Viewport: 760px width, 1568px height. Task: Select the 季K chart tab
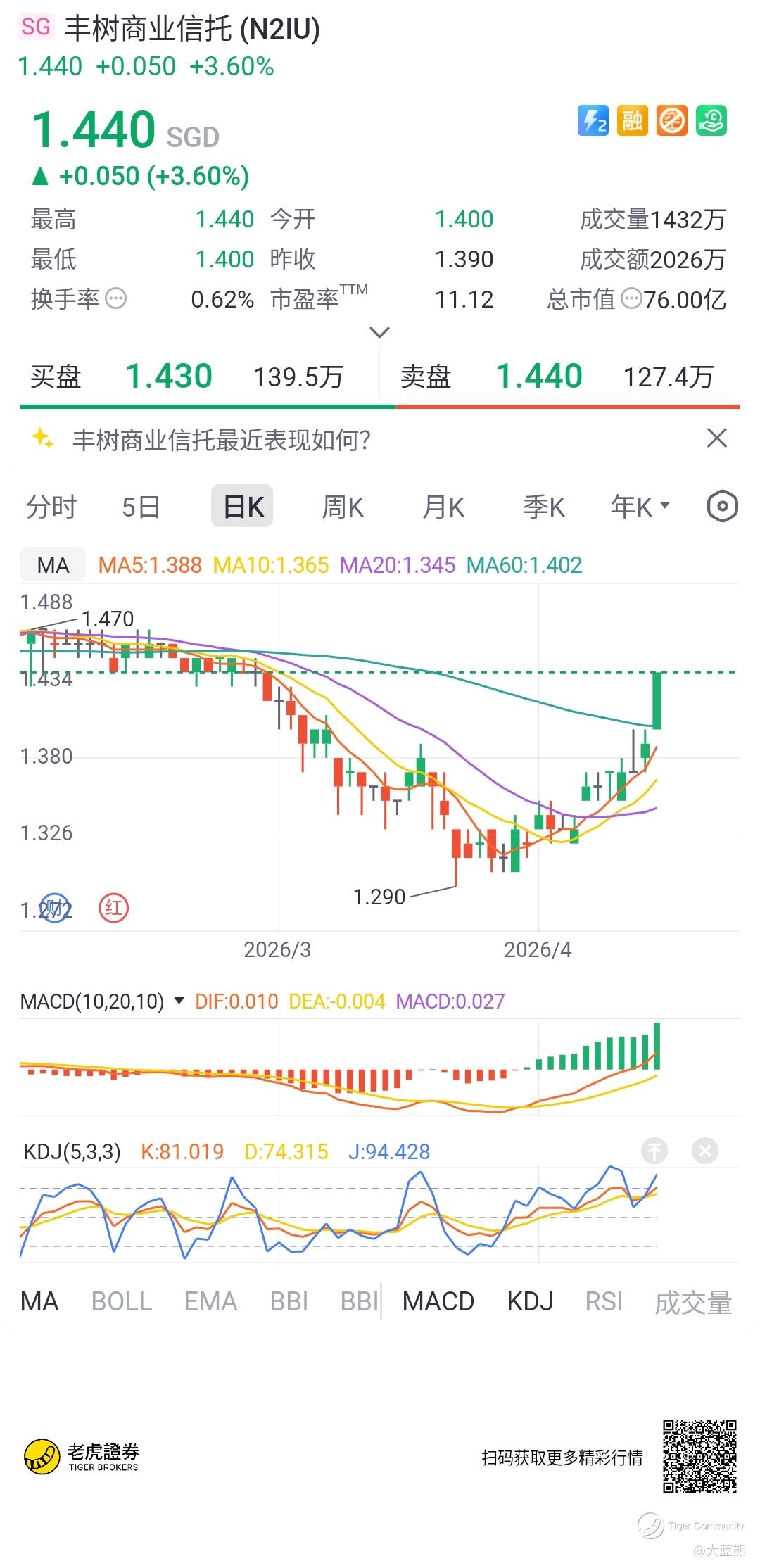click(x=544, y=507)
